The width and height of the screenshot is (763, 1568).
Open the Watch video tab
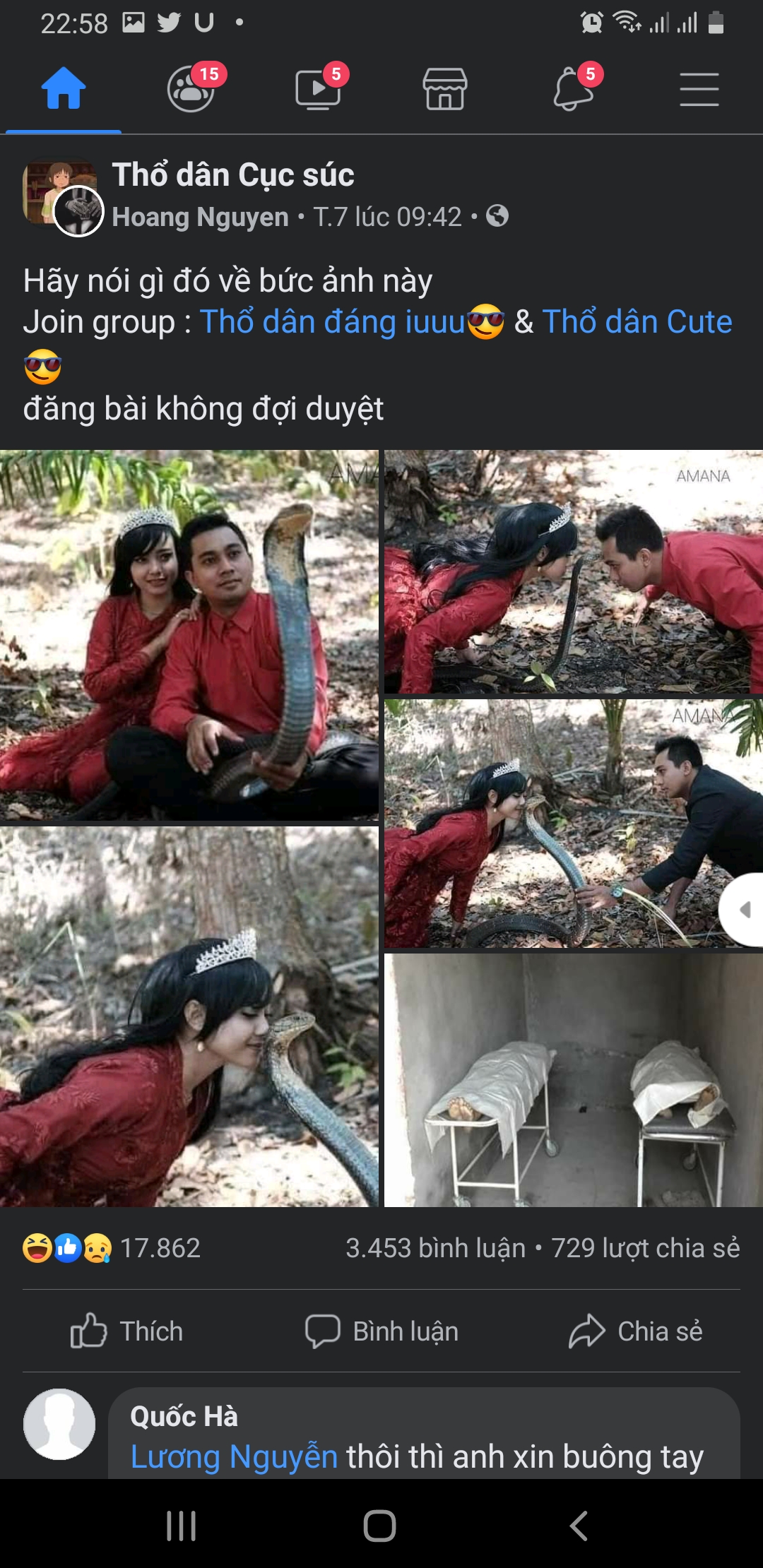pyautogui.click(x=319, y=89)
